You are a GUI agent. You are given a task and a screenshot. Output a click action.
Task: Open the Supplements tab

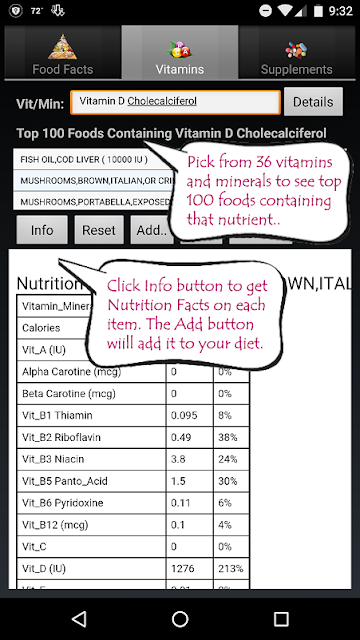297,52
